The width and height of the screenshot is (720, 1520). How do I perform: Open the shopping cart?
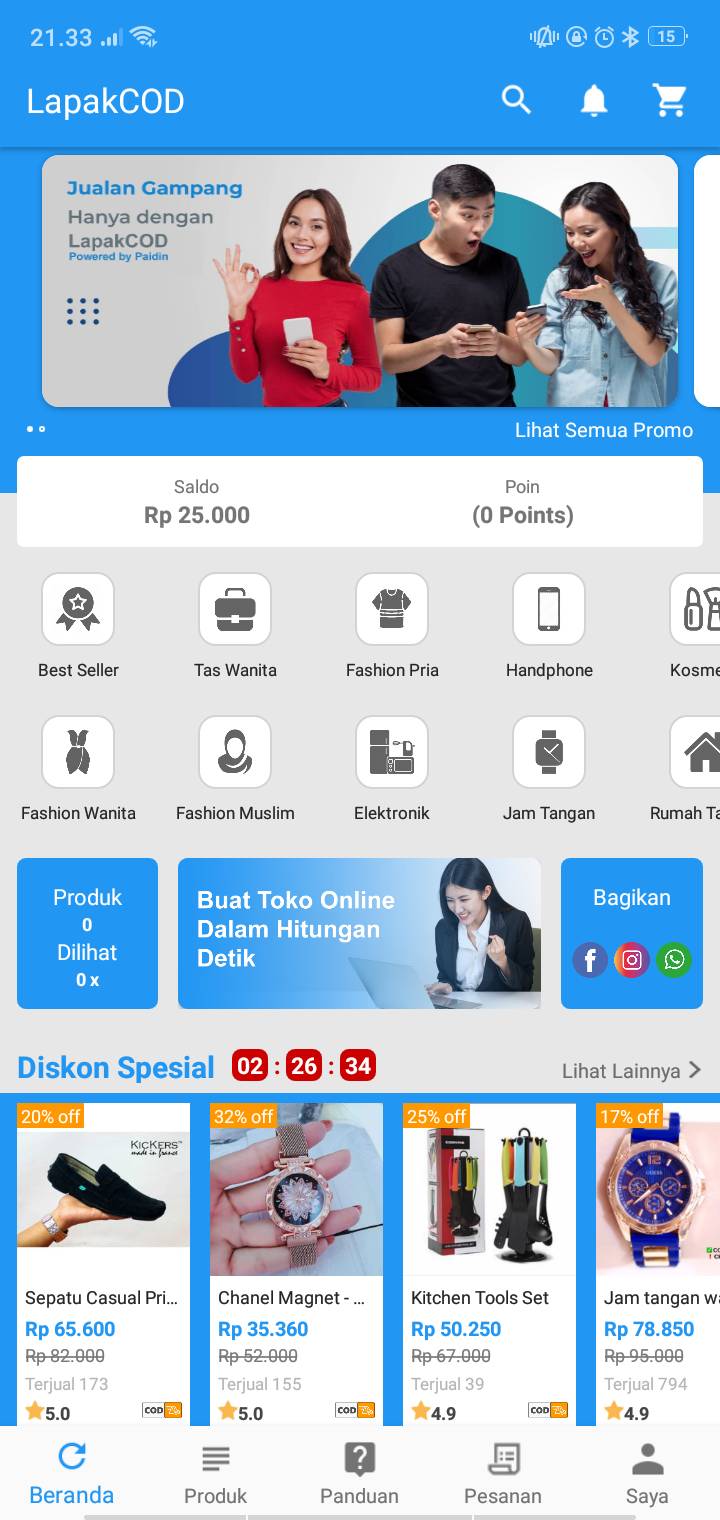coord(669,100)
